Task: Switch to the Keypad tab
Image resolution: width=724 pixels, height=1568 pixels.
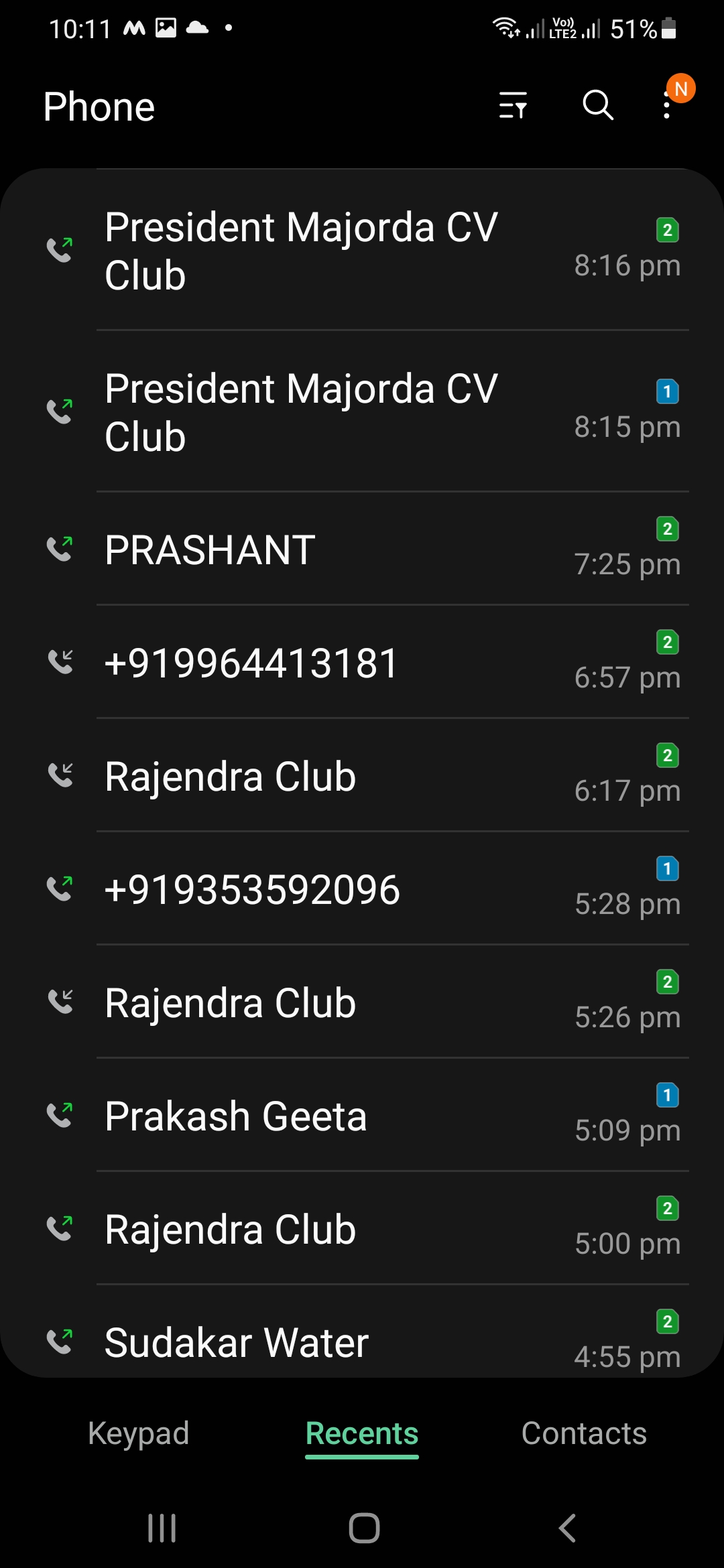Action: (x=139, y=1433)
